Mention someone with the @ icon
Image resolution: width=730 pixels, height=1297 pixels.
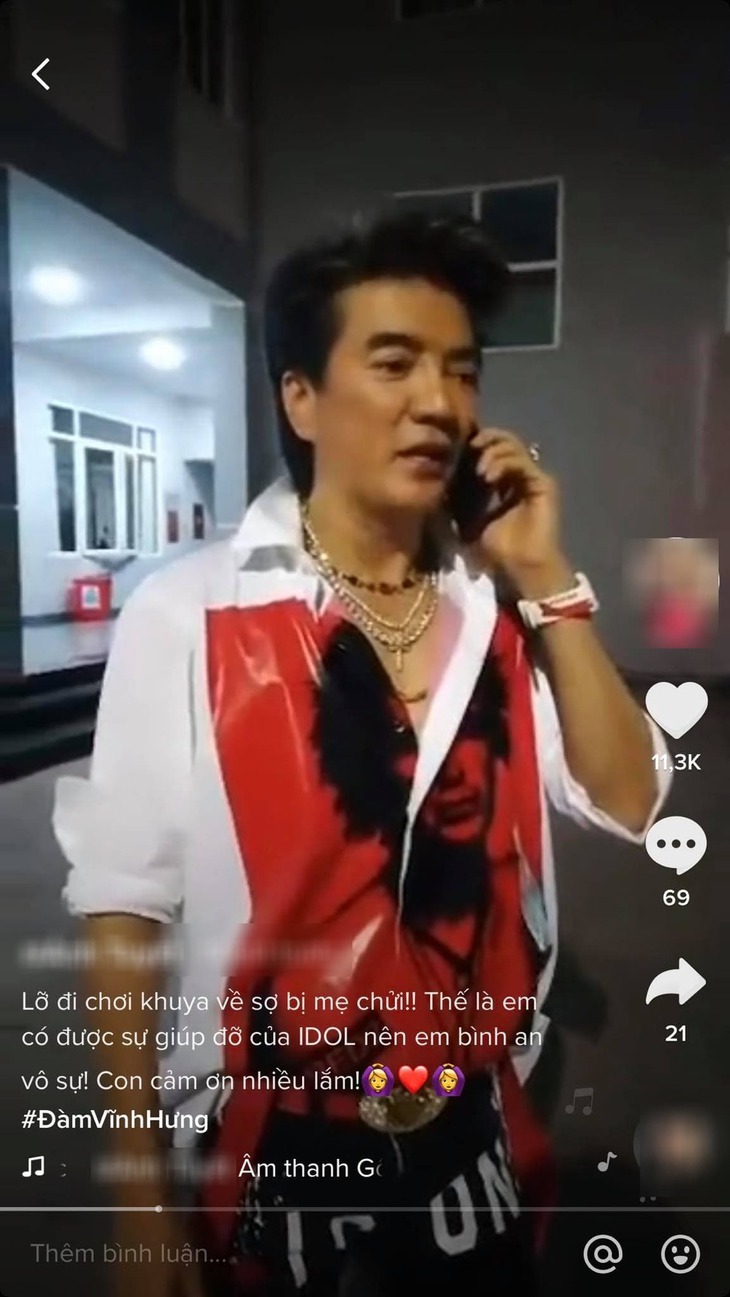coord(602,1253)
